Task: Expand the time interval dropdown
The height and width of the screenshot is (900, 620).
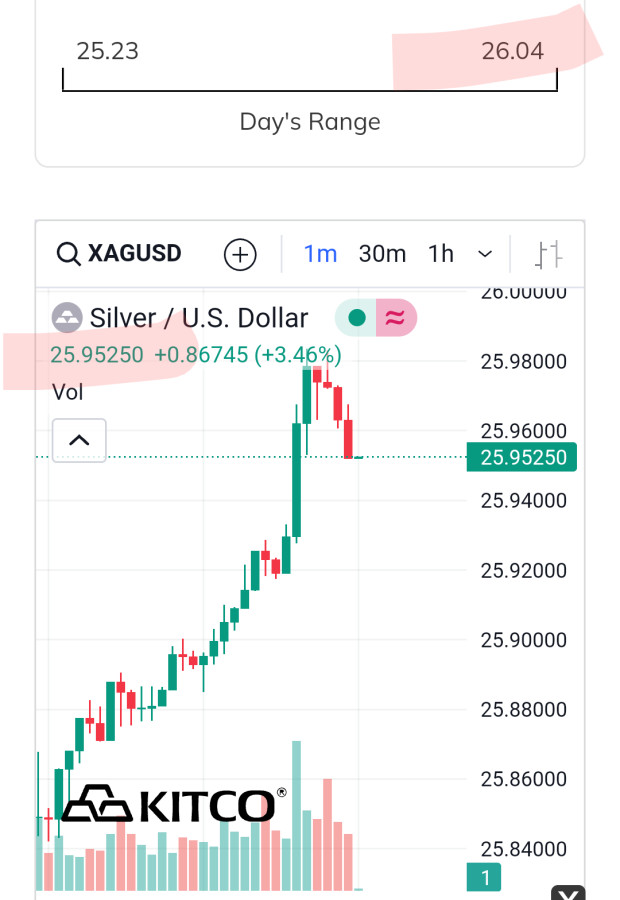Action: click(x=485, y=254)
